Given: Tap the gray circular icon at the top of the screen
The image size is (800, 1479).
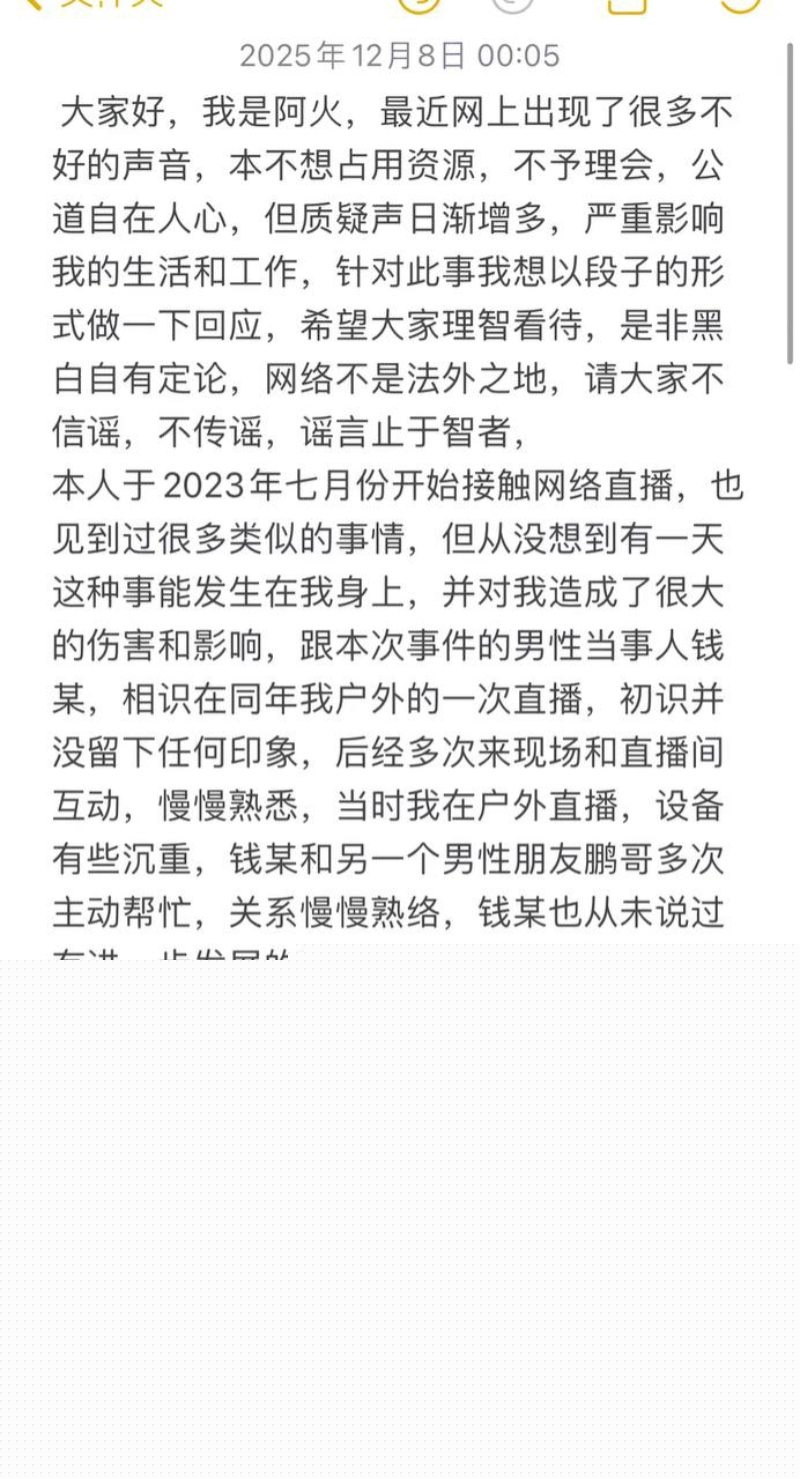Looking at the screenshot, I should (x=512, y=6).
